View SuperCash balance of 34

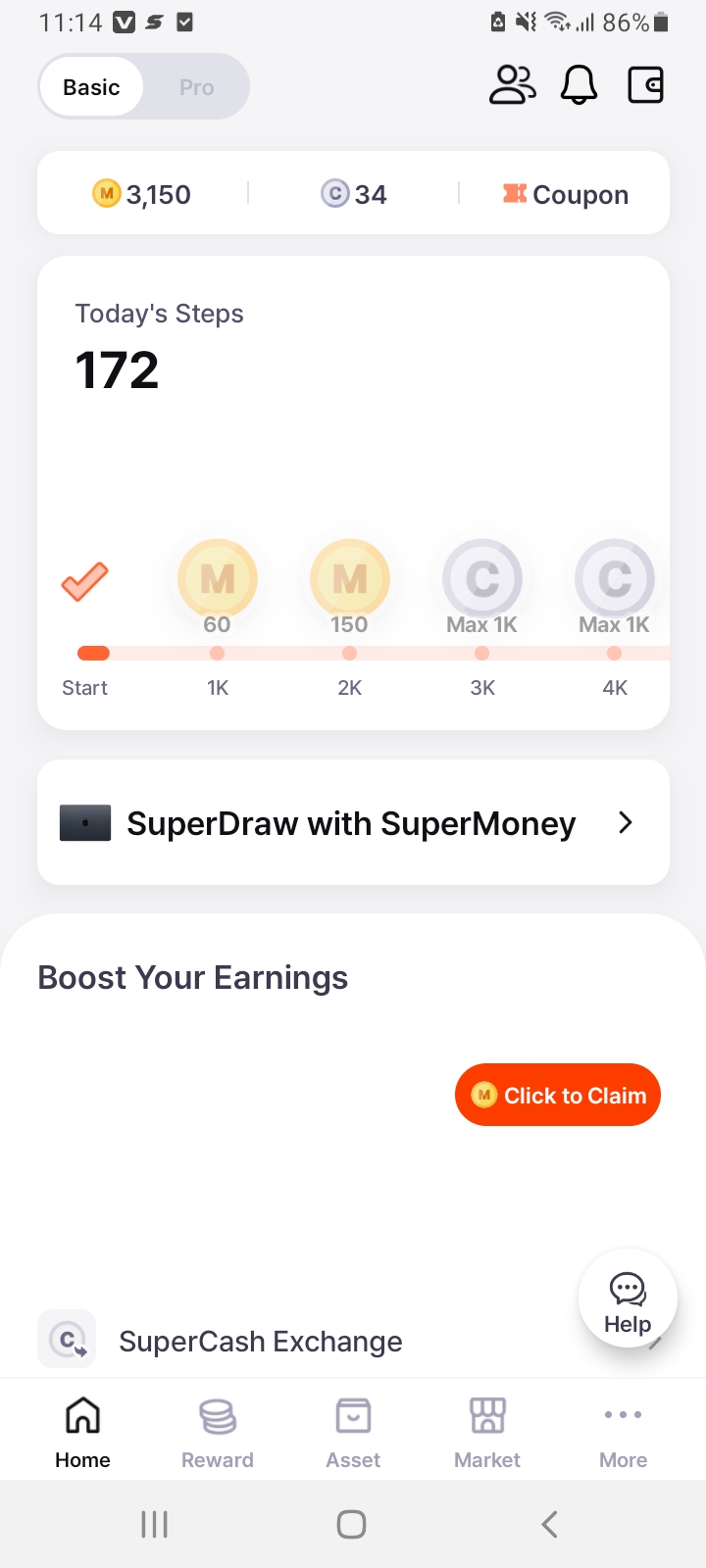pyautogui.click(x=354, y=194)
